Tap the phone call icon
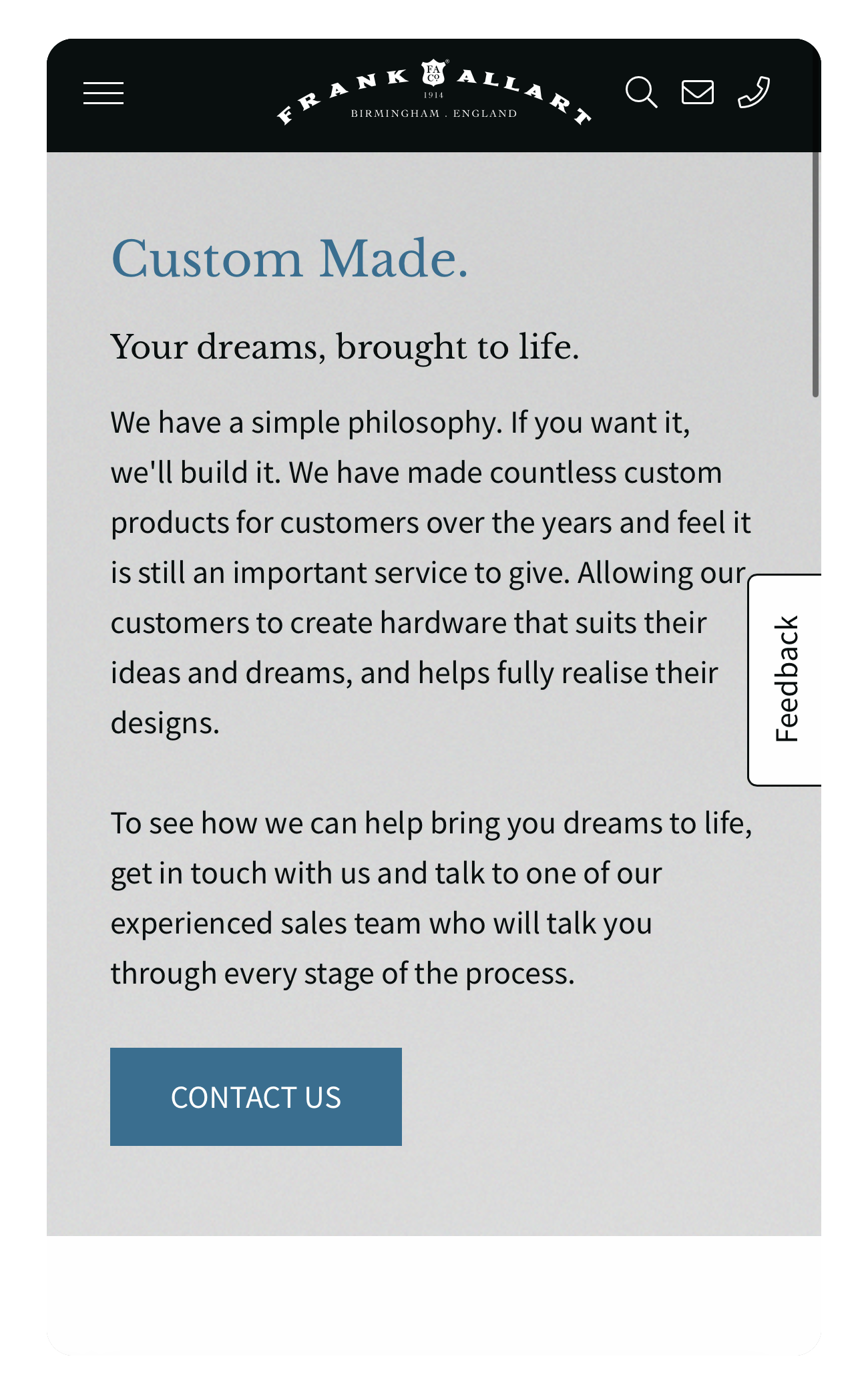868x1397 pixels. tap(754, 92)
